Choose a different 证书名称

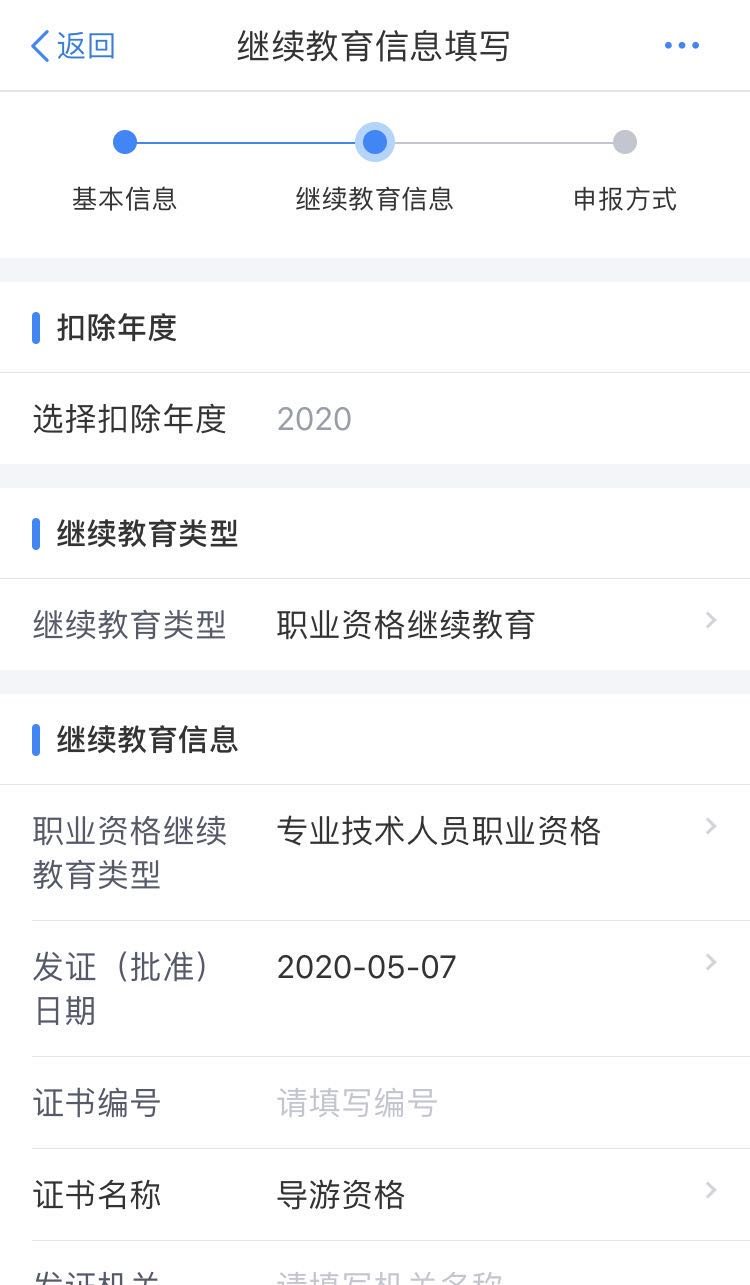(x=490, y=1195)
